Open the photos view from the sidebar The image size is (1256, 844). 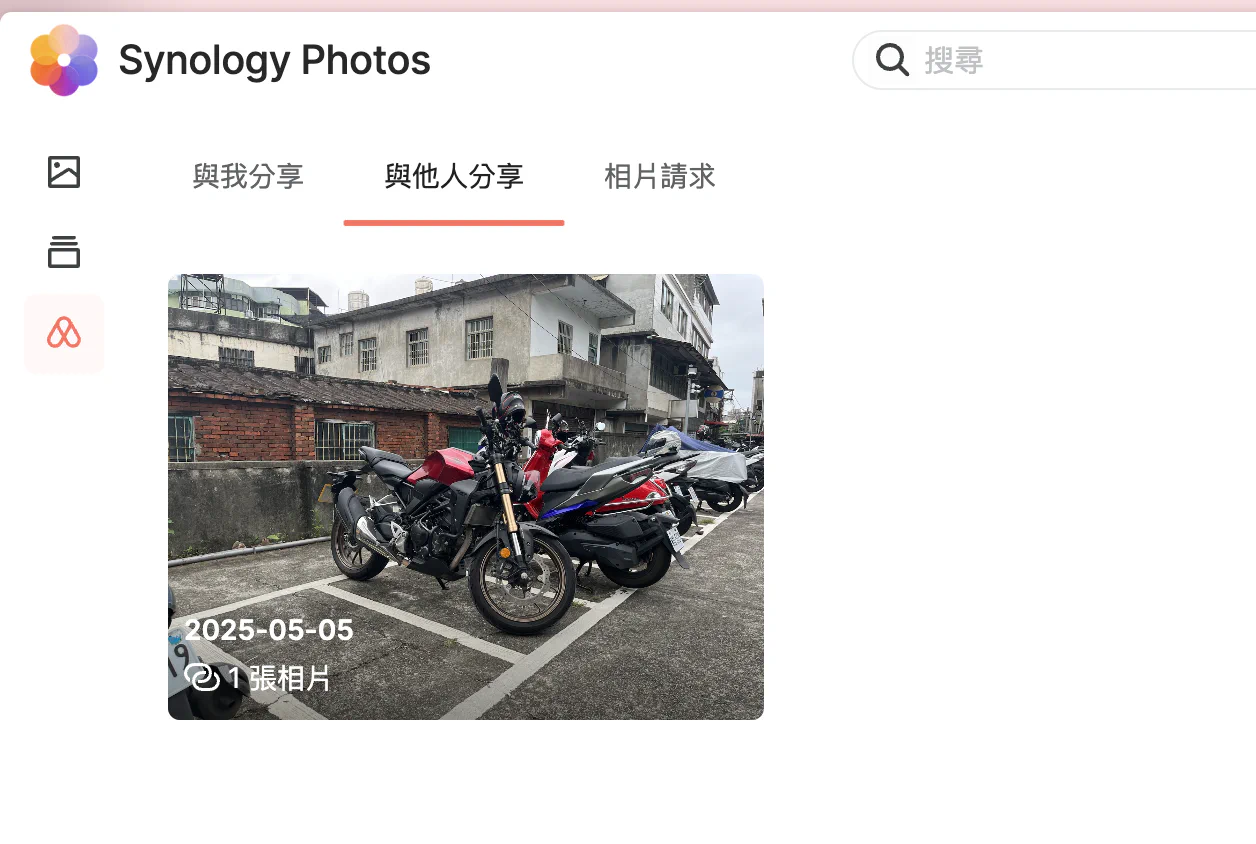[x=64, y=172]
